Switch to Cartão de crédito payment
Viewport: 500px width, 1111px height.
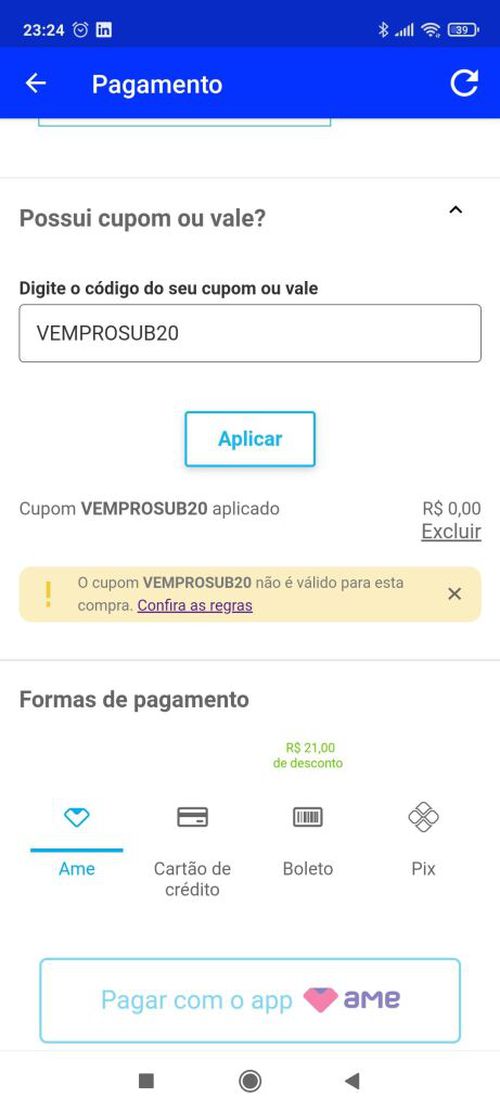(192, 849)
